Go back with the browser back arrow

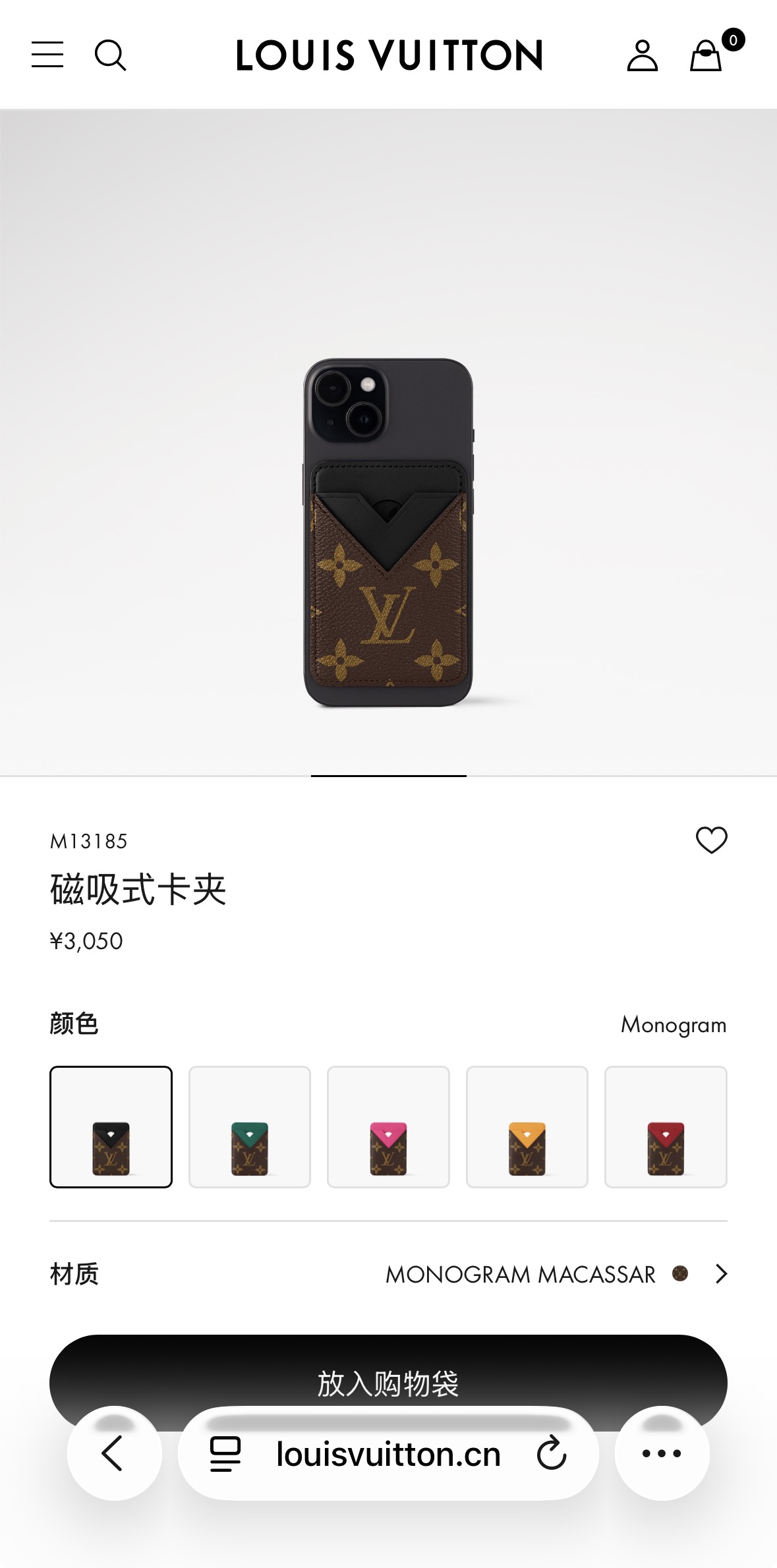point(114,1453)
